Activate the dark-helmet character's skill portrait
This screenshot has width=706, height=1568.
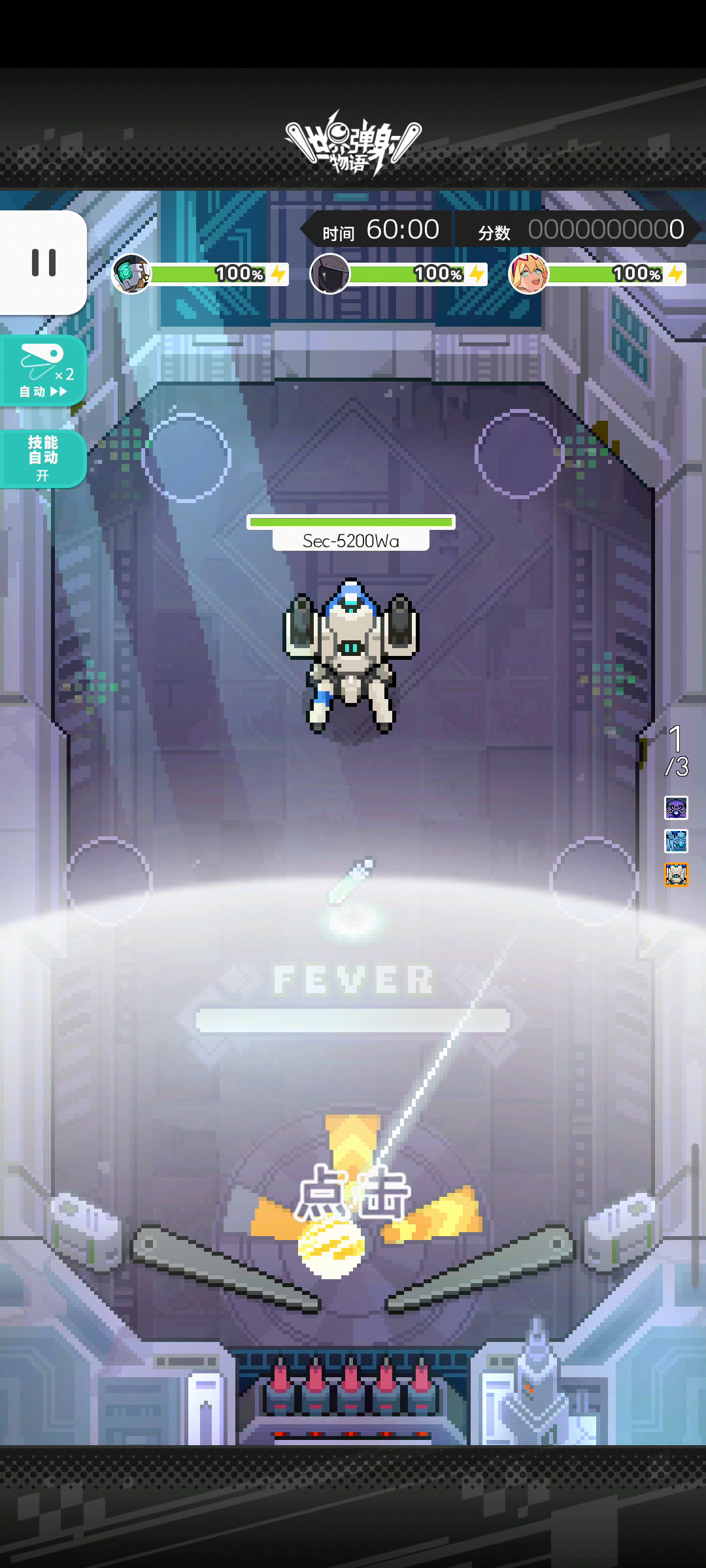coord(330,274)
